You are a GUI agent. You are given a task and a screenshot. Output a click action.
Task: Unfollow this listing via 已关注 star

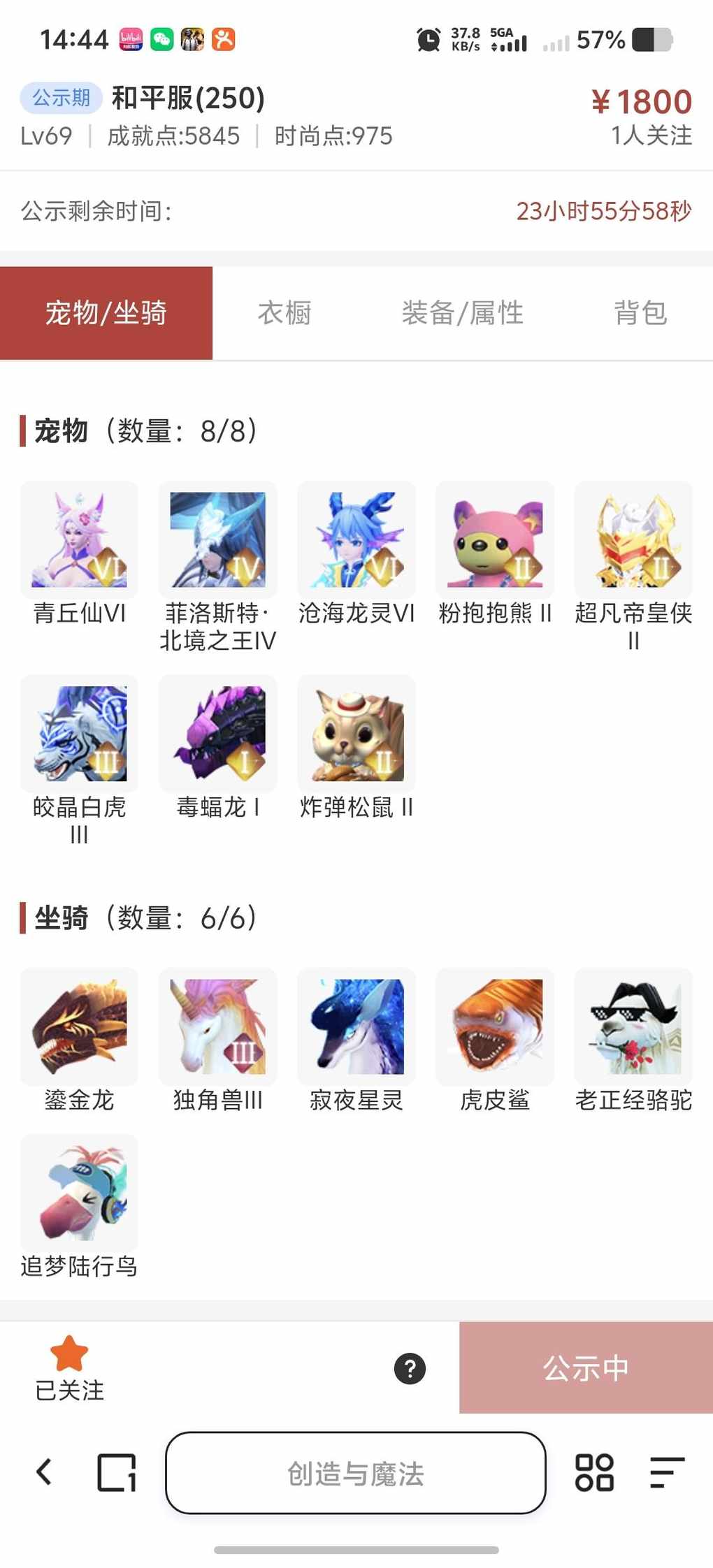[x=69, y=1367]
